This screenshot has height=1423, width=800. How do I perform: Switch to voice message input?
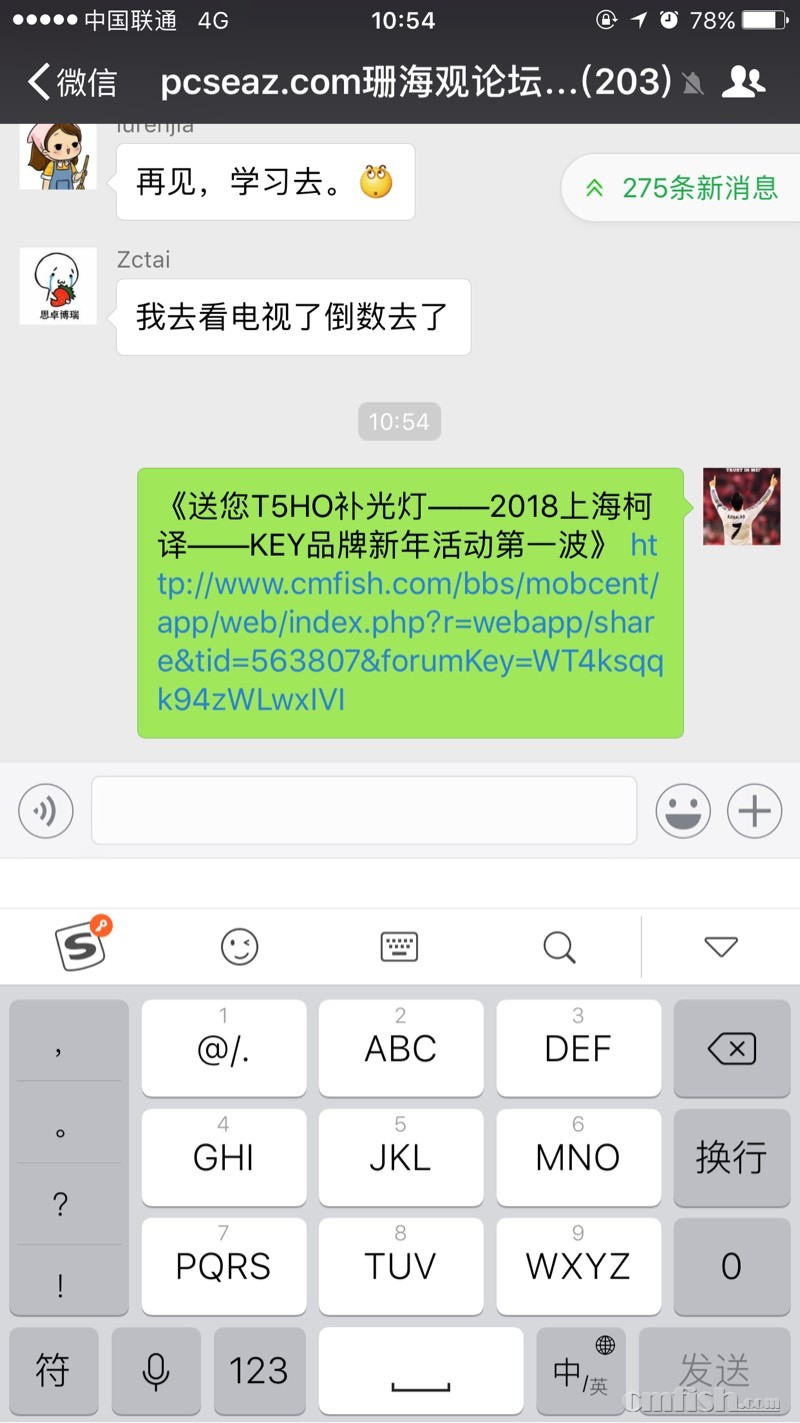(46, 810)
